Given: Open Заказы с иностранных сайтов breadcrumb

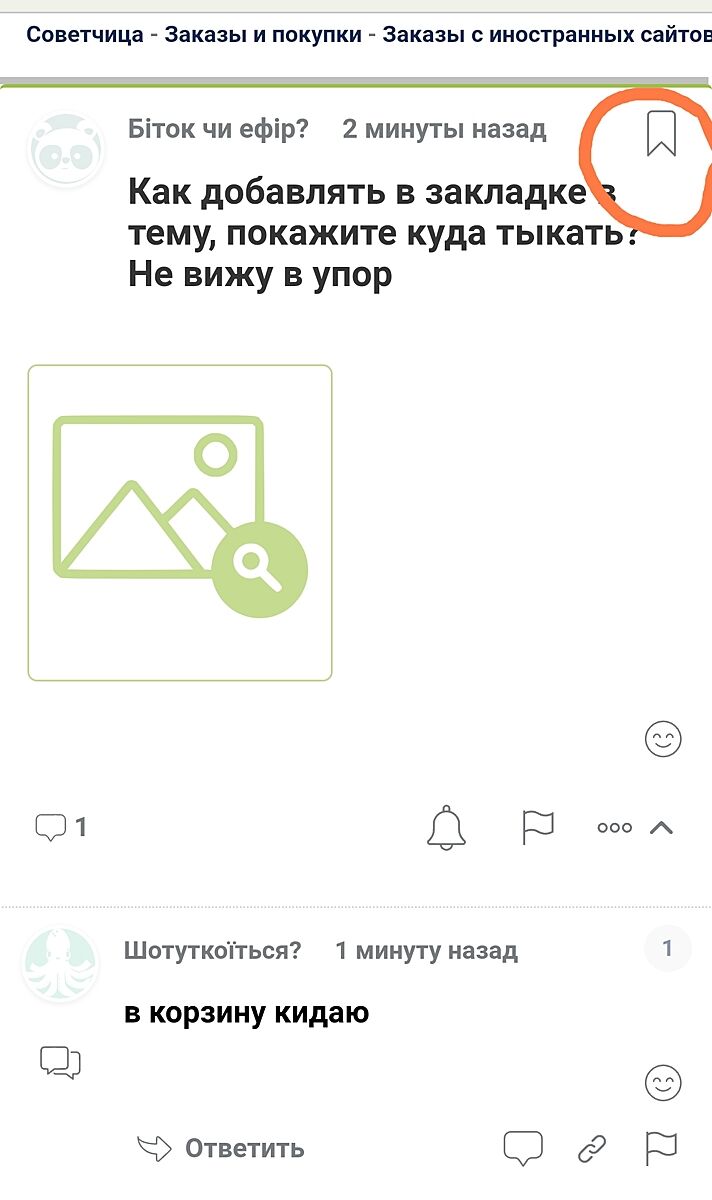Looking at the screenshot, I should coord(545,35).
